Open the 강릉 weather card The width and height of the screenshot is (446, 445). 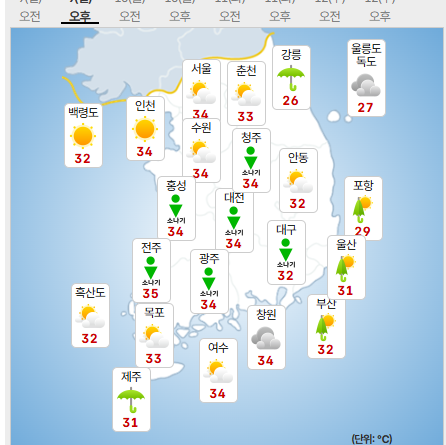coord(291,78)
